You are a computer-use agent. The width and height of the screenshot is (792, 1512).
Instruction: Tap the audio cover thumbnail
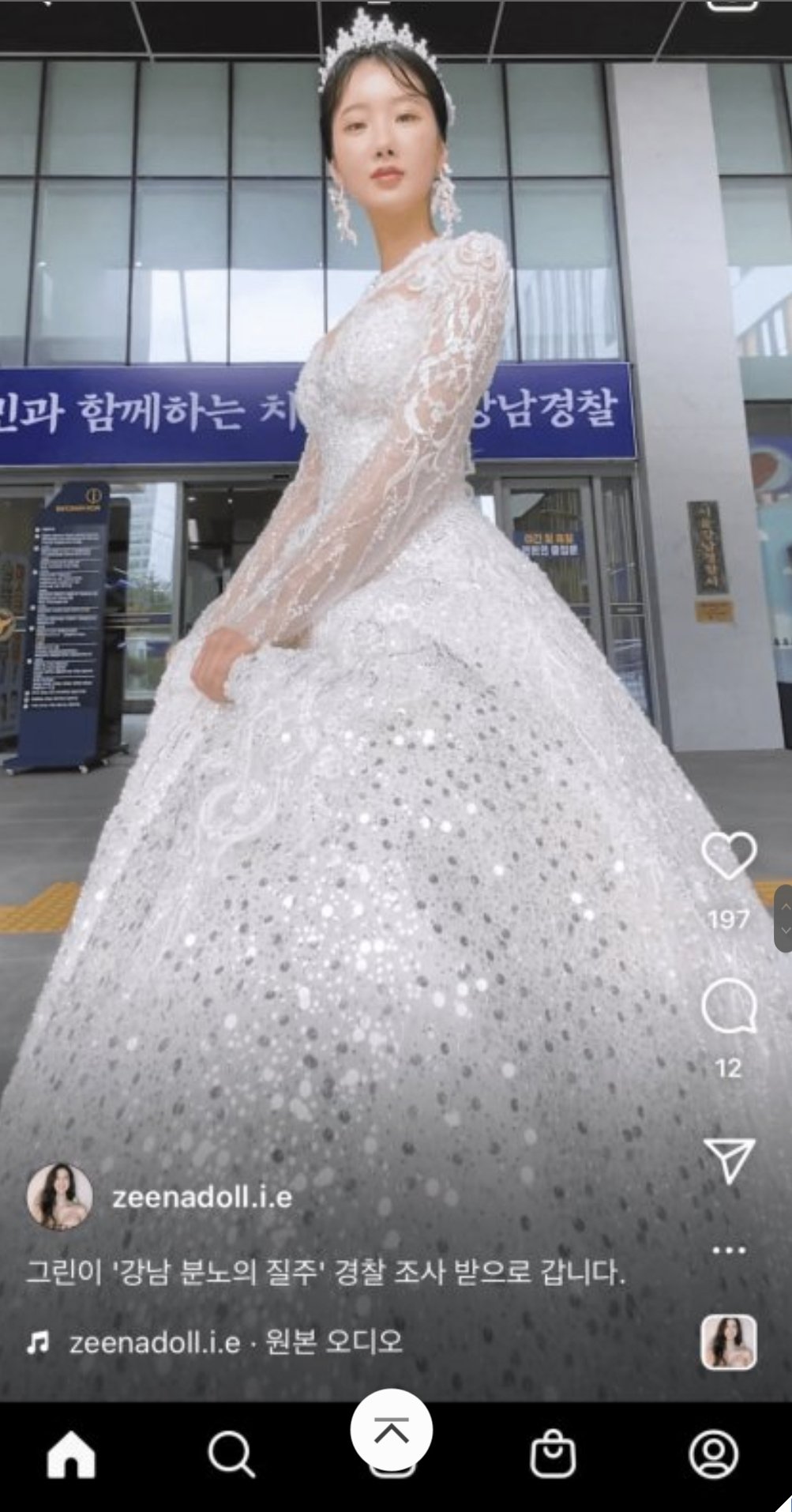point(728,1342)
